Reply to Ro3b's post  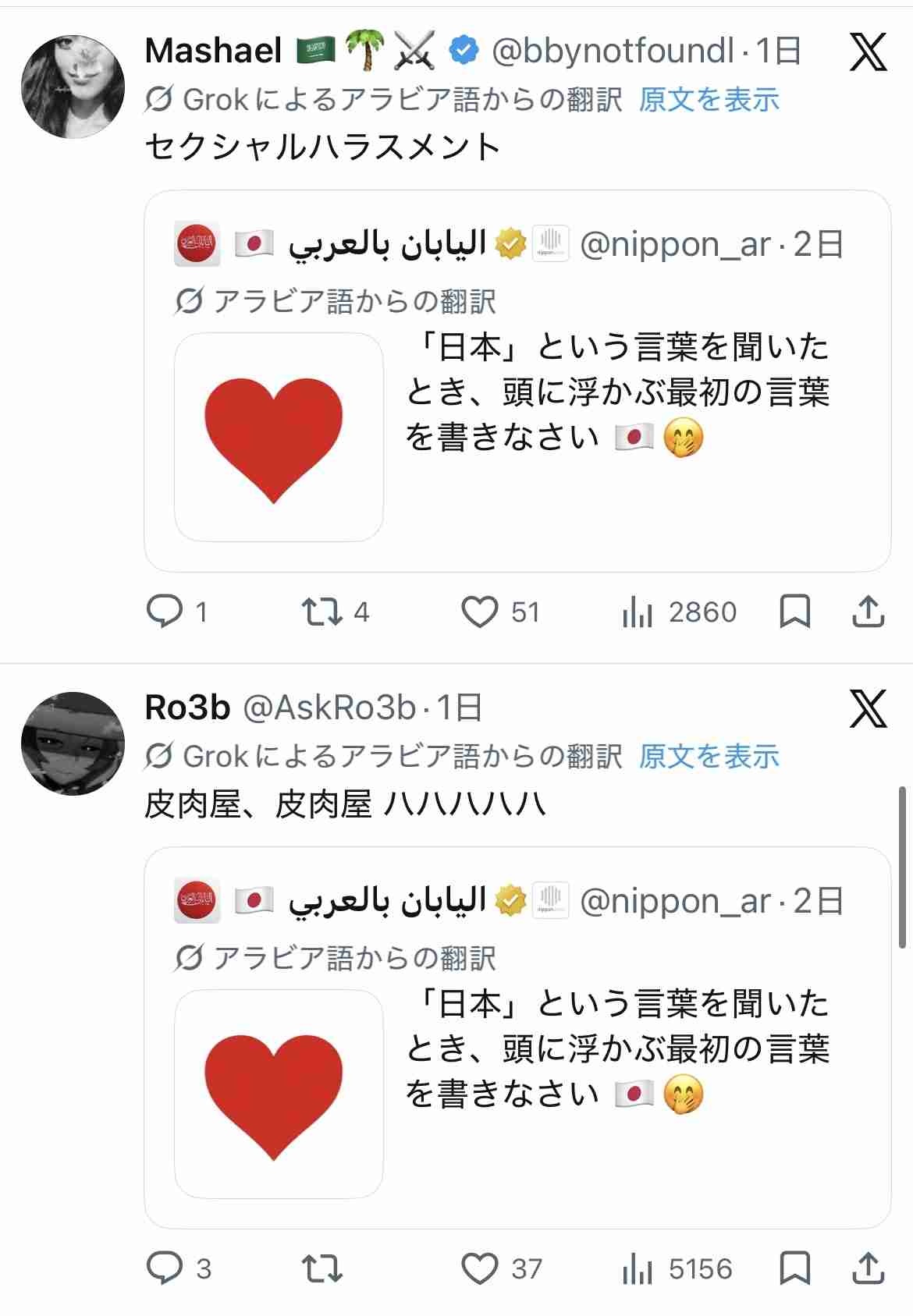[x=165, y=1268]
